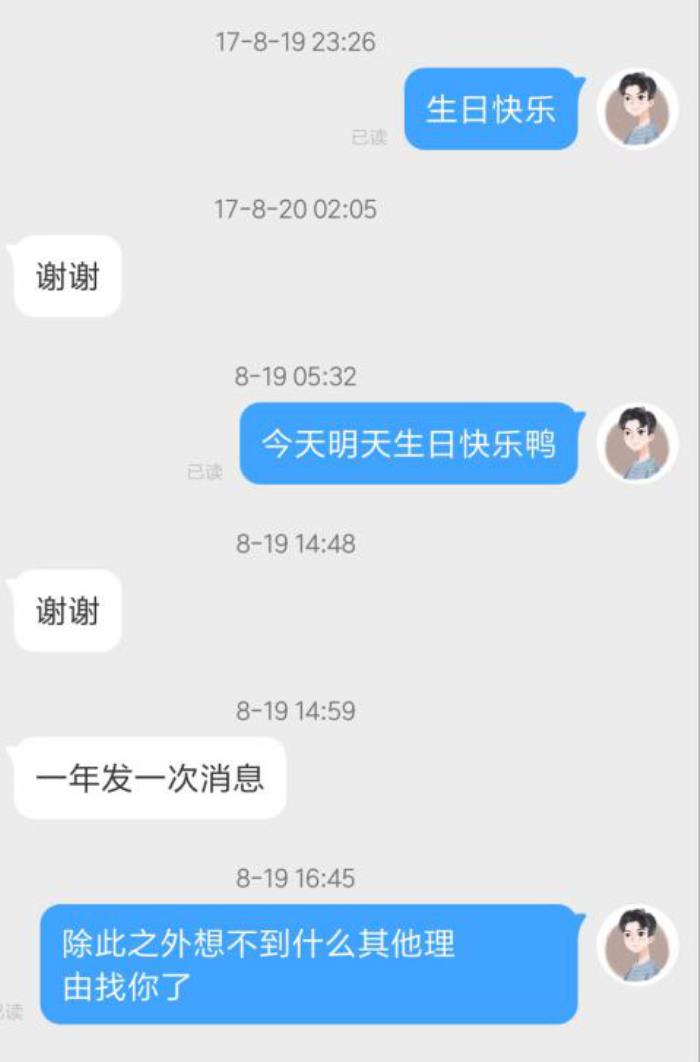Open sender's avatar beside 生日快乐 message
The width and height of the screenshot is (700, 1062).
pyautogui.click(x=637, y=109)
